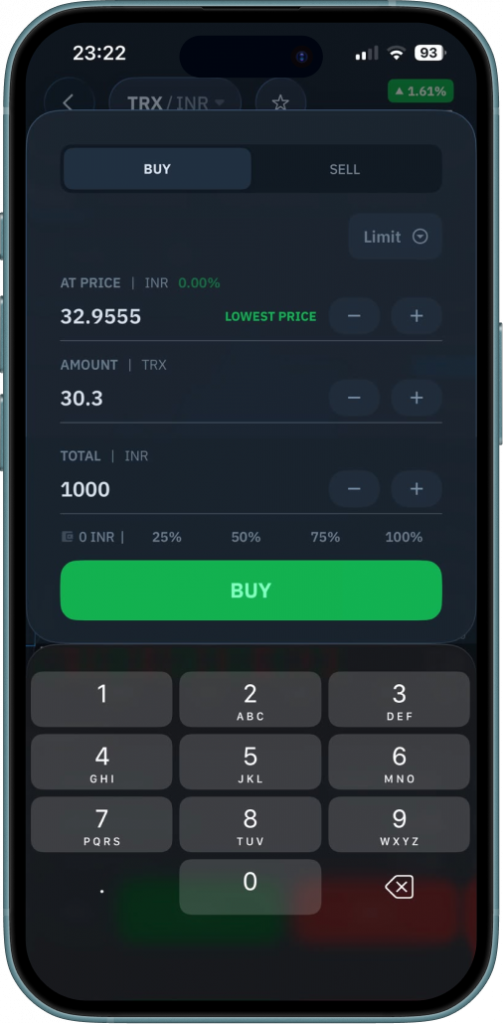Tap the backspace key on the keypad
This screenshot has width=503, height=1024.
(399, 887)
